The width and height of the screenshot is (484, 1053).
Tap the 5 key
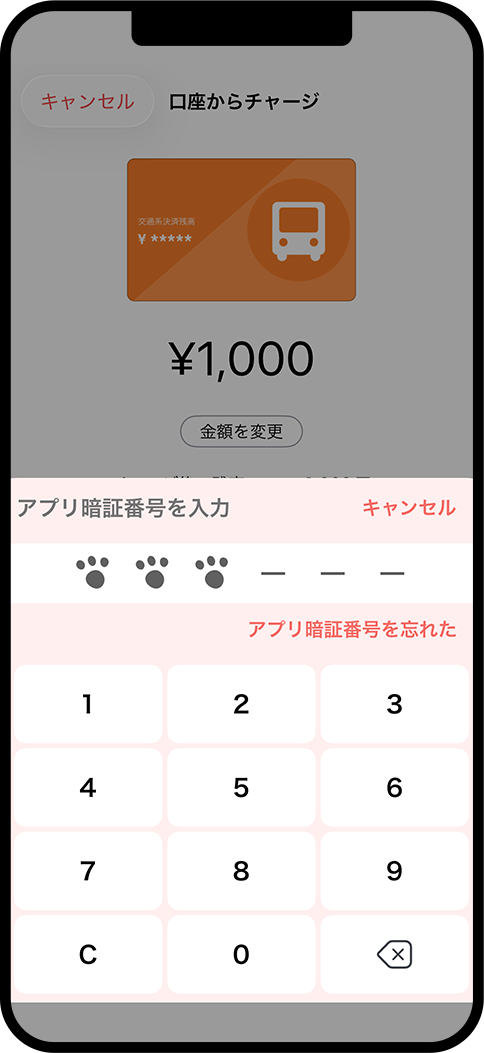tap(241, 787)
